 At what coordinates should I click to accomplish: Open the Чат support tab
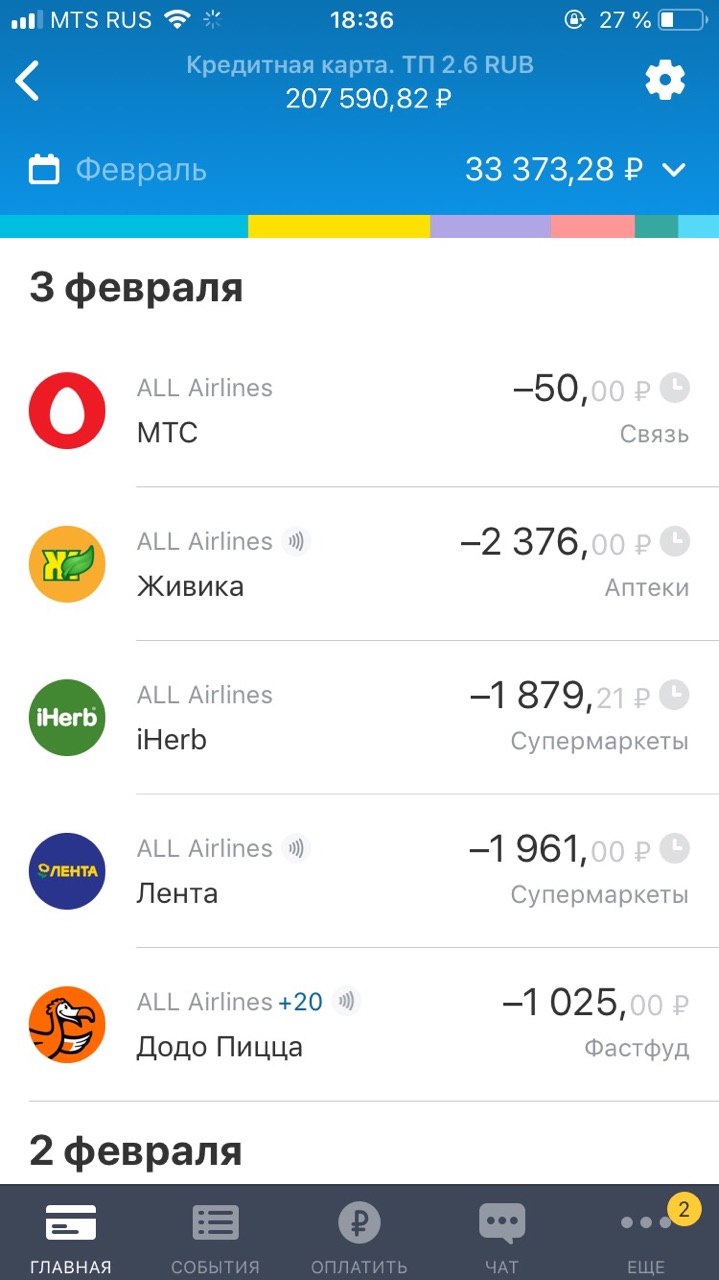502,1234
